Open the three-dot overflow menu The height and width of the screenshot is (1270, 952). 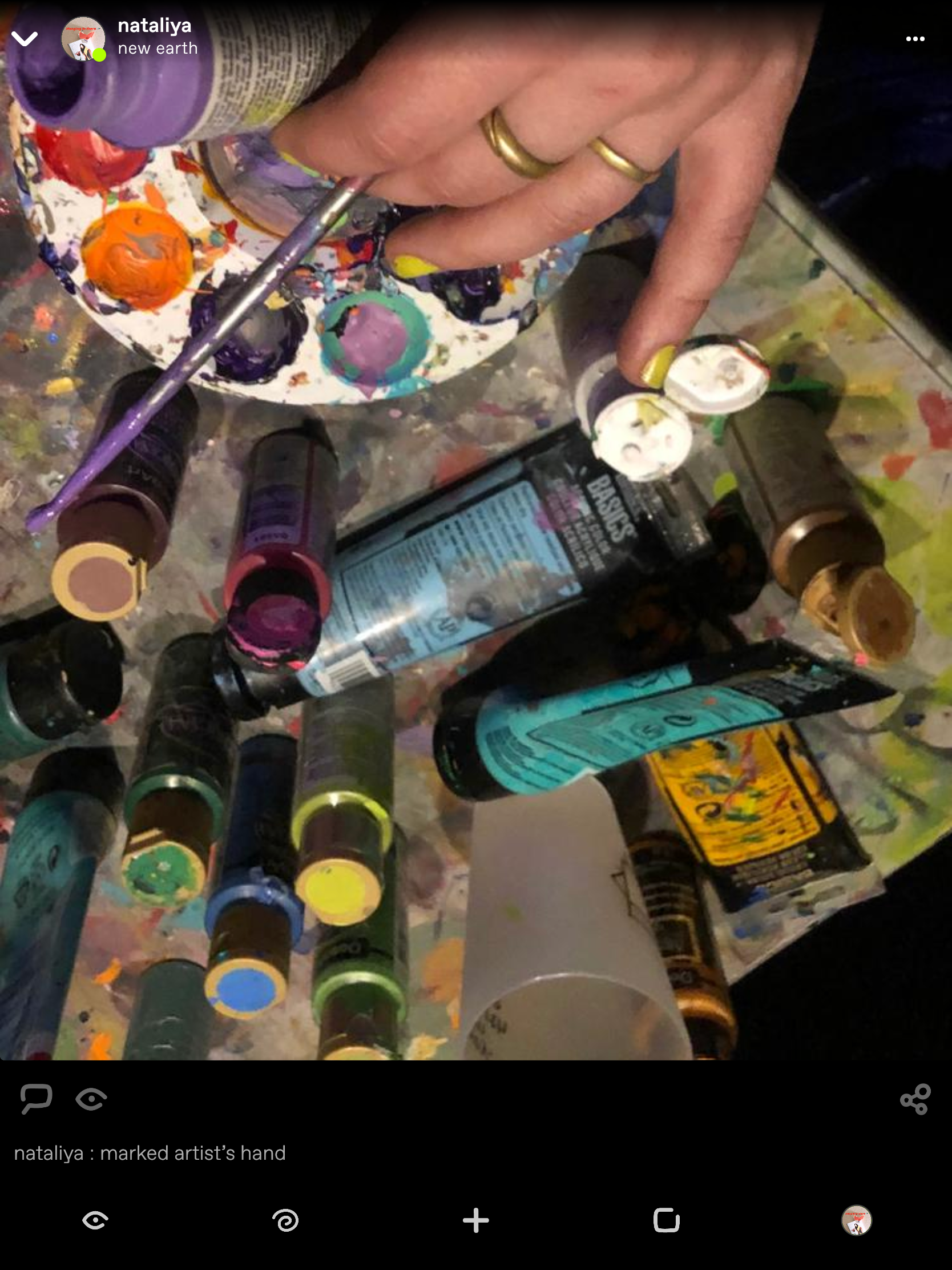(915, 39)
